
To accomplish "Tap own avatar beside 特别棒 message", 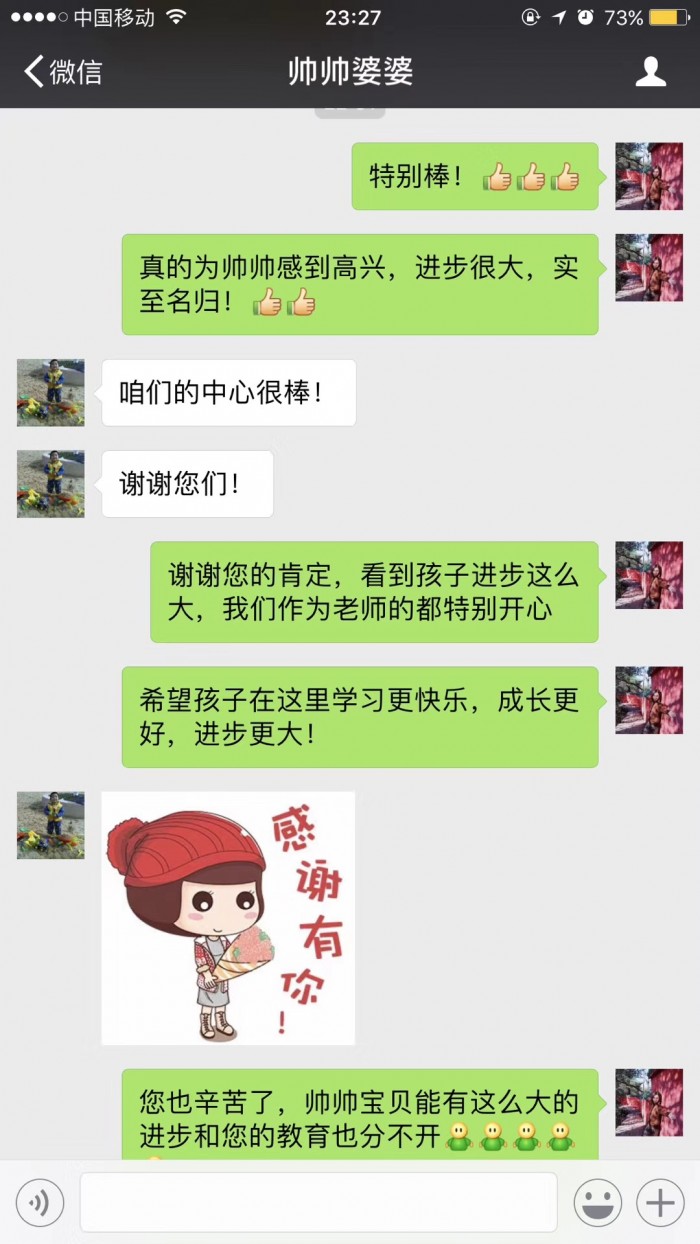I will coord(649,176).
